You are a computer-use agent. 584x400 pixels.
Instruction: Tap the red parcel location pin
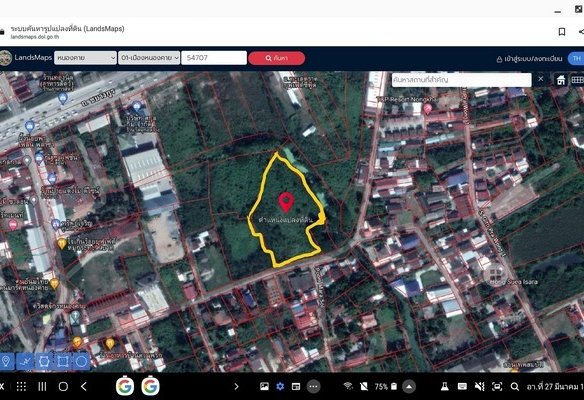click(x=286, y=202)
